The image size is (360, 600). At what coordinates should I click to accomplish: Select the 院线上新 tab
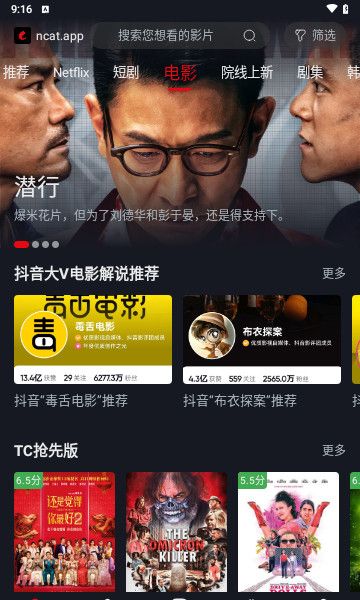(247, 72)
